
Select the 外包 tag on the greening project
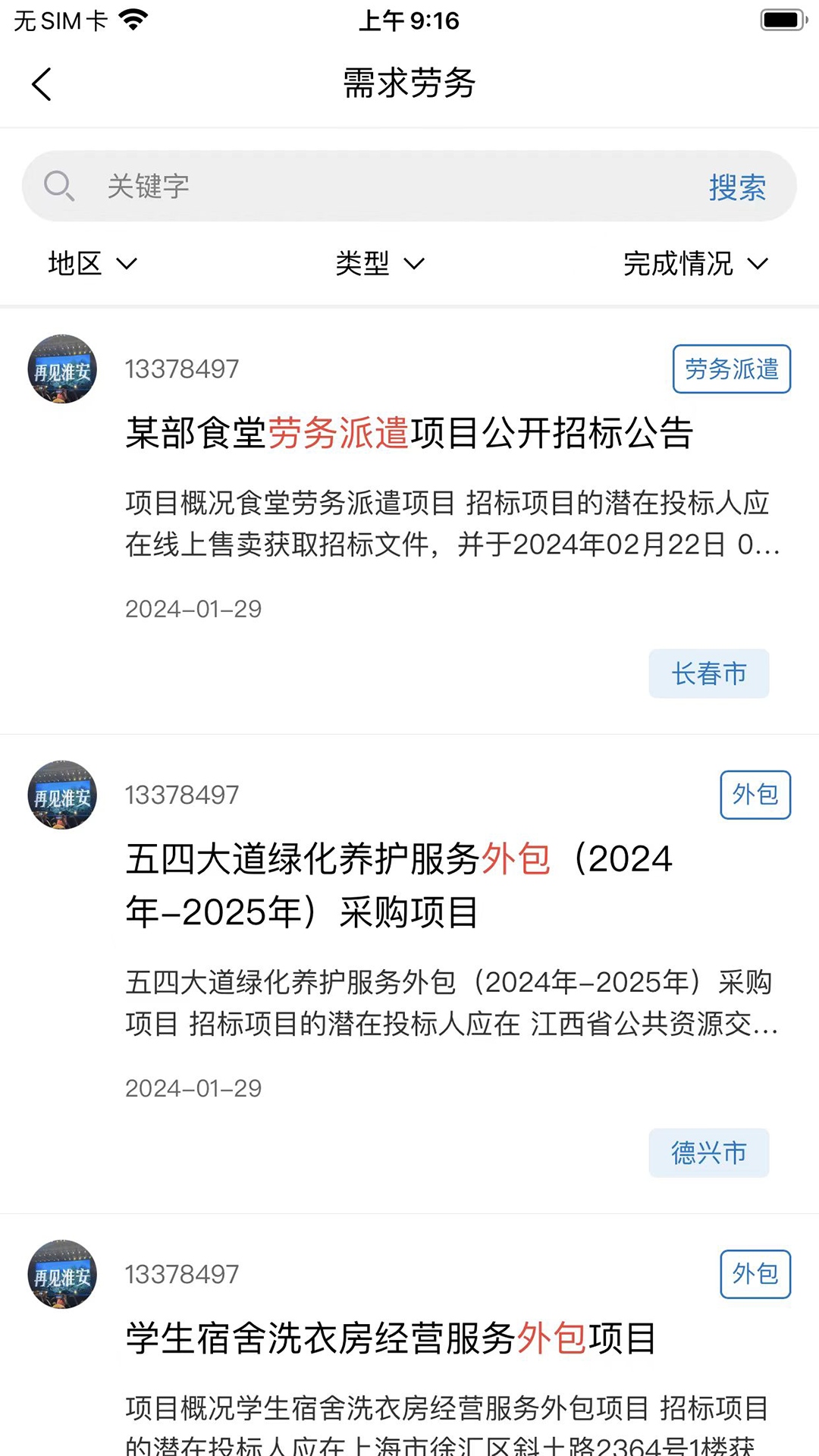pos(755,795)
